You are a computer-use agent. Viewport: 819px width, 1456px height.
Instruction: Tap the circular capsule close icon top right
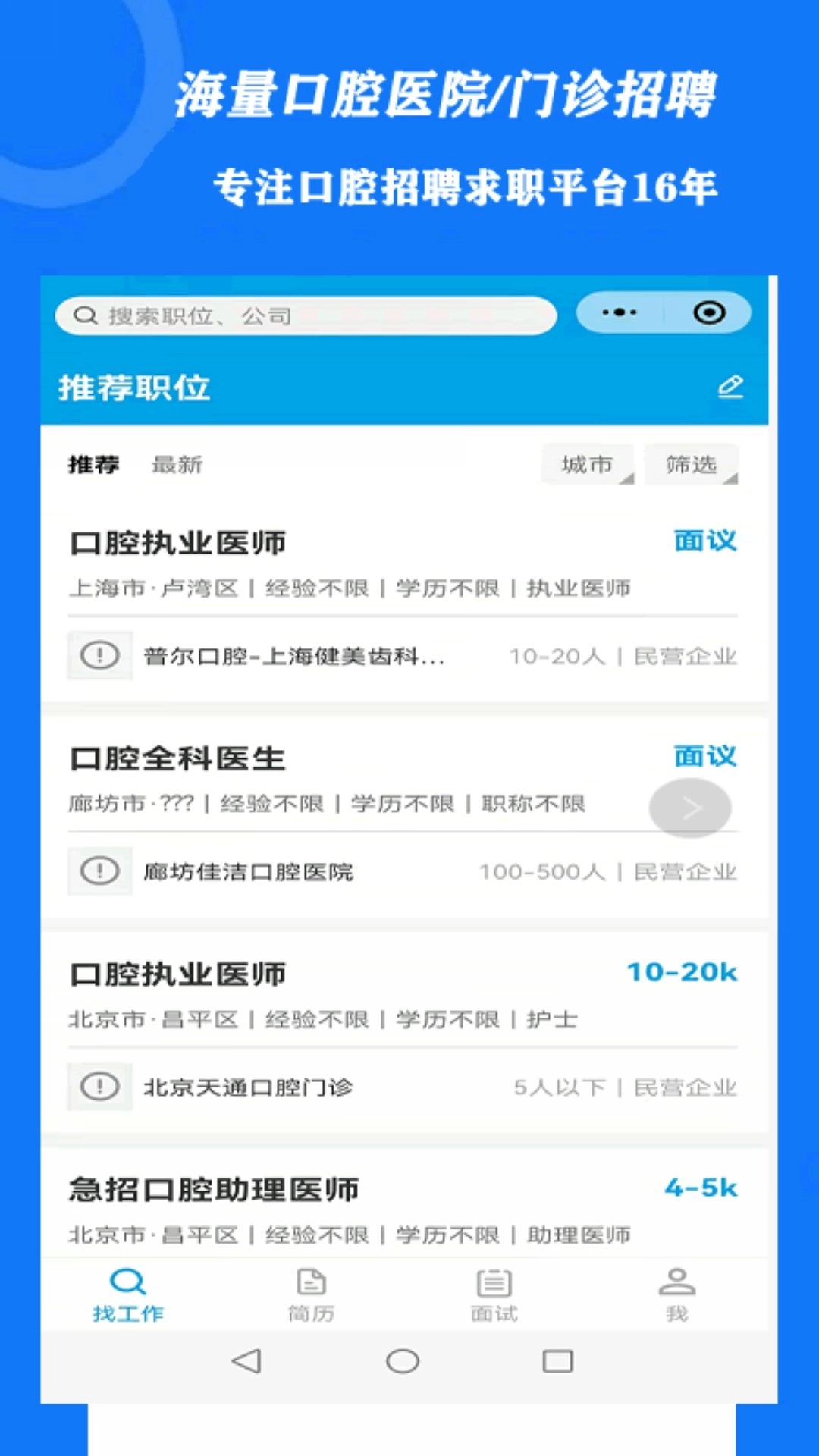coord(710,312)
